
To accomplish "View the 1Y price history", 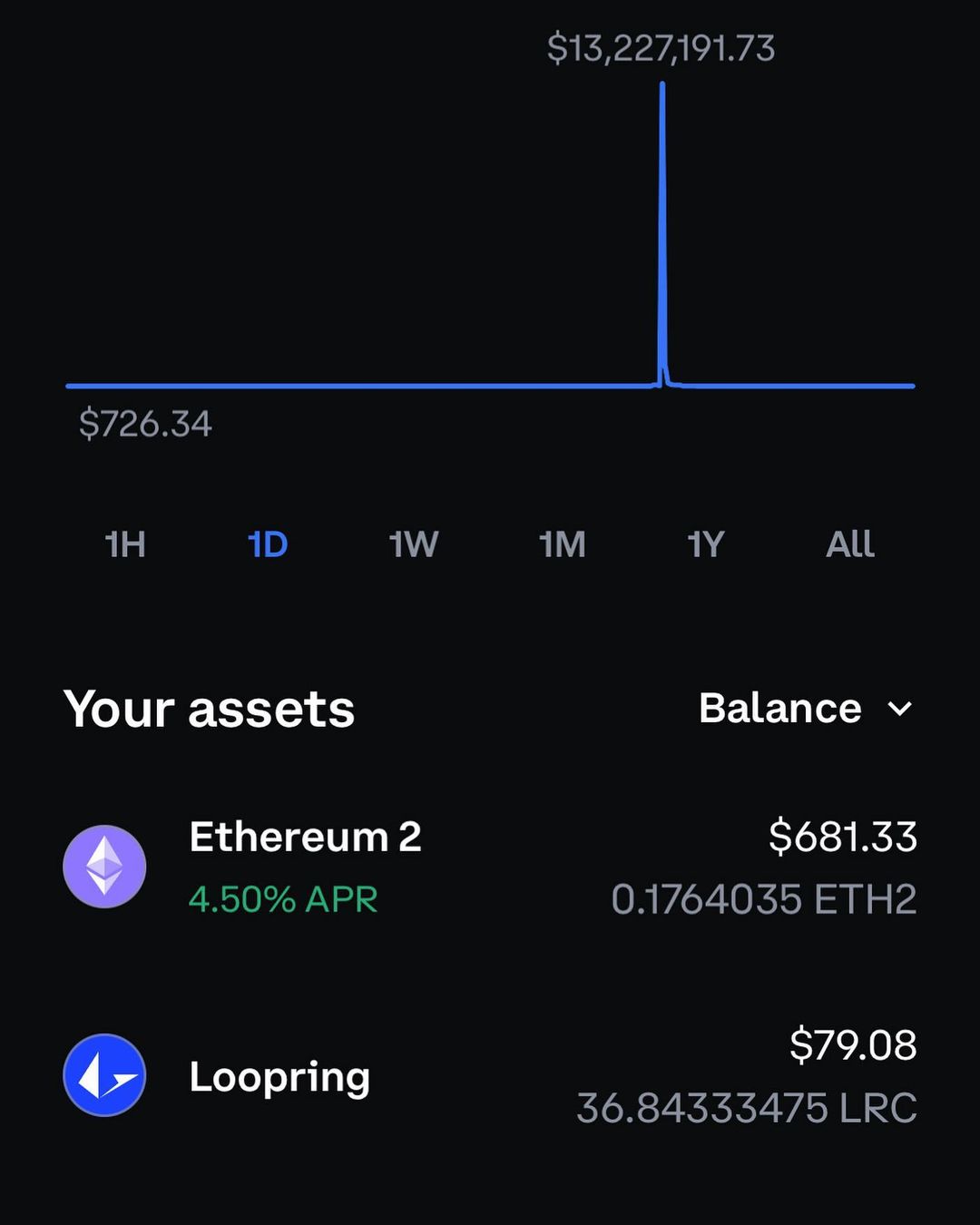I will 706,544.
